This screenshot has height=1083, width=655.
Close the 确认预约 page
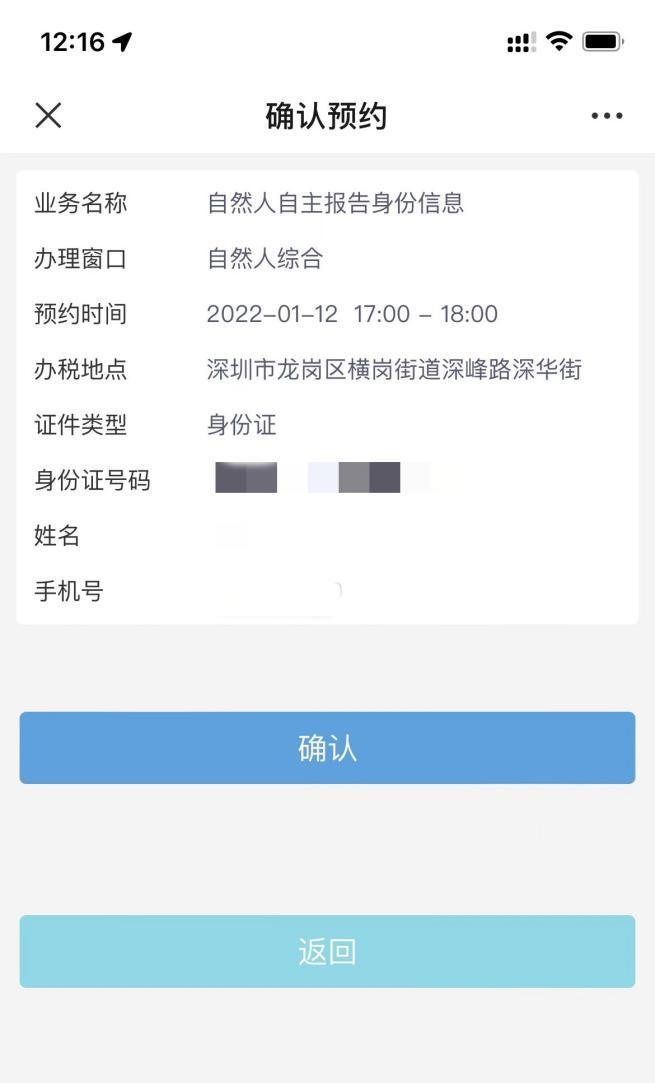pyautogui.click(x=48, y=116)
